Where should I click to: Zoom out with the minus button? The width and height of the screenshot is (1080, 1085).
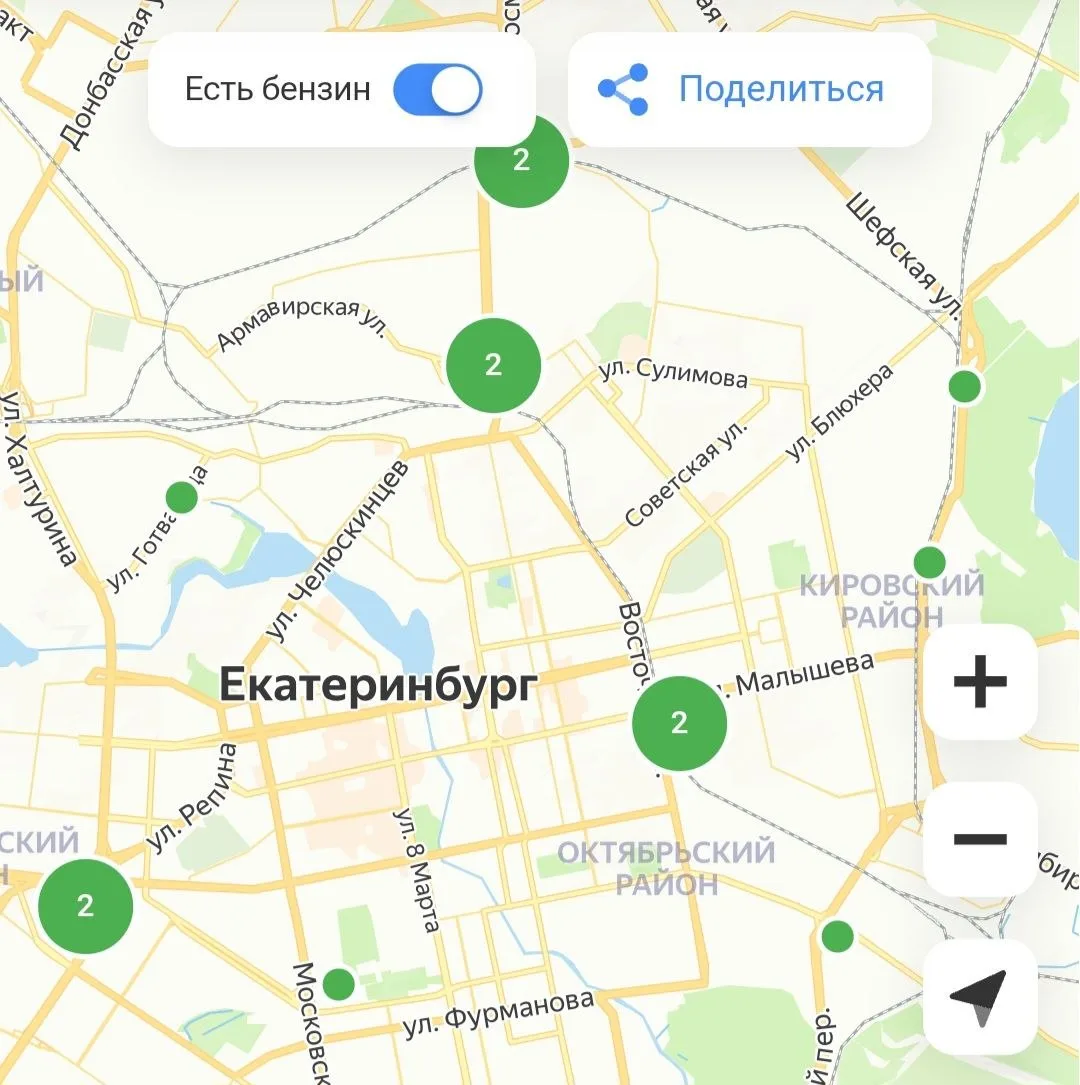point(980,839)
